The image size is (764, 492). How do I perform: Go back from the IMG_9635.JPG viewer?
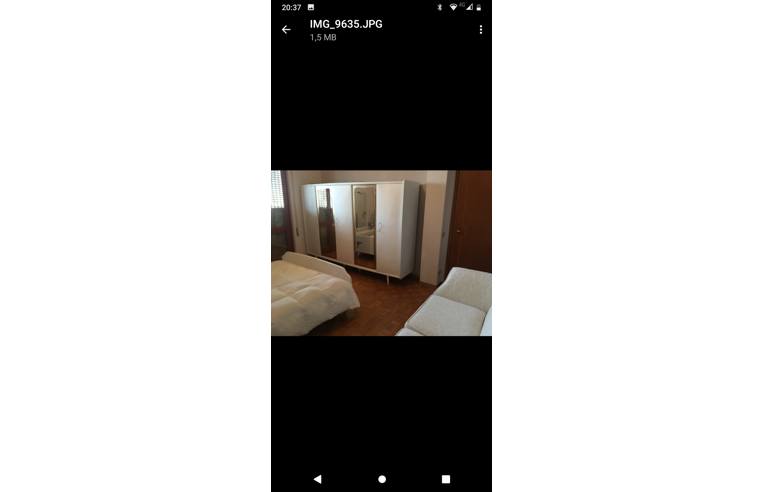(286, 30)
